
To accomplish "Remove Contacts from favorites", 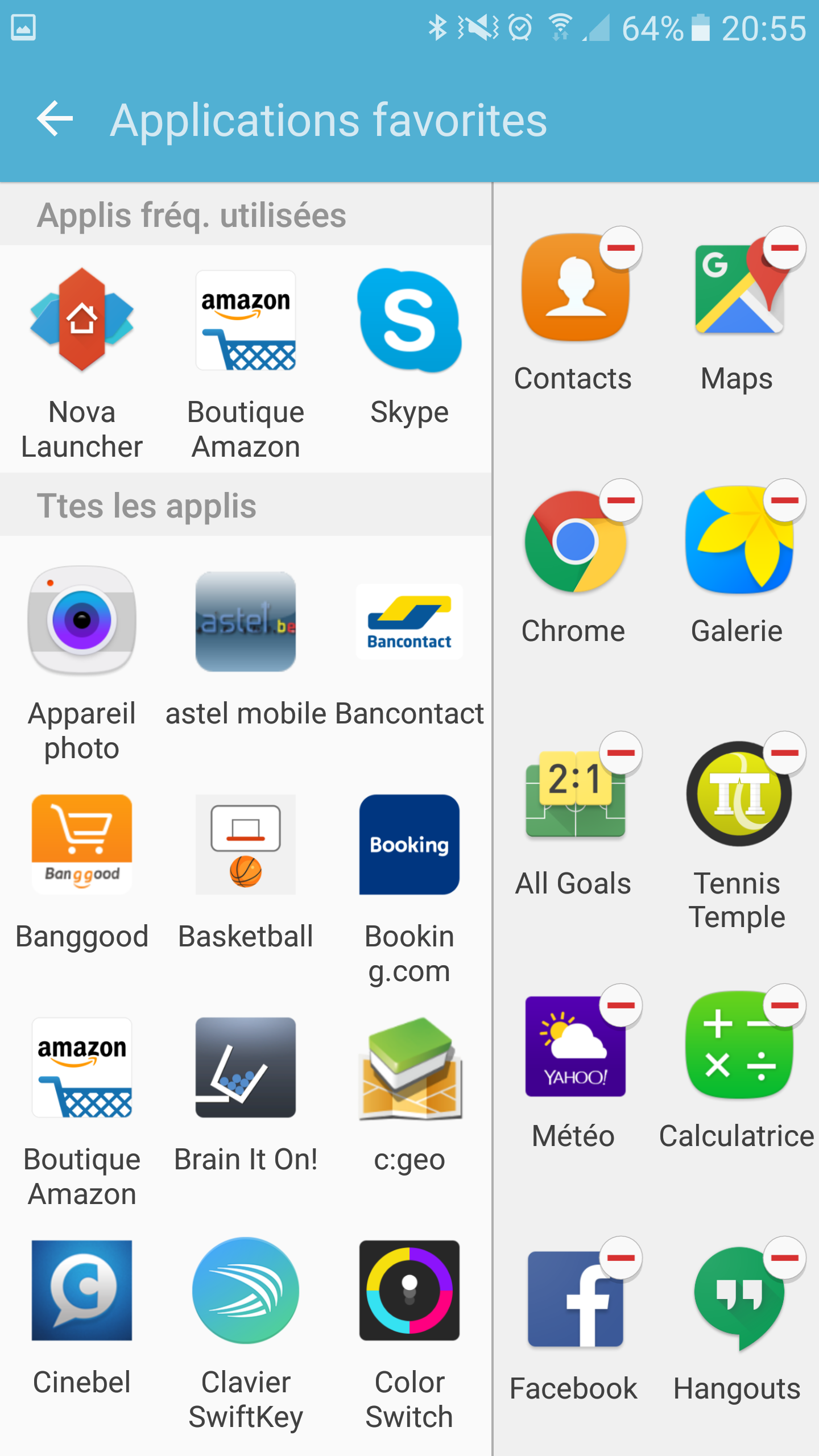I will 621,248.
